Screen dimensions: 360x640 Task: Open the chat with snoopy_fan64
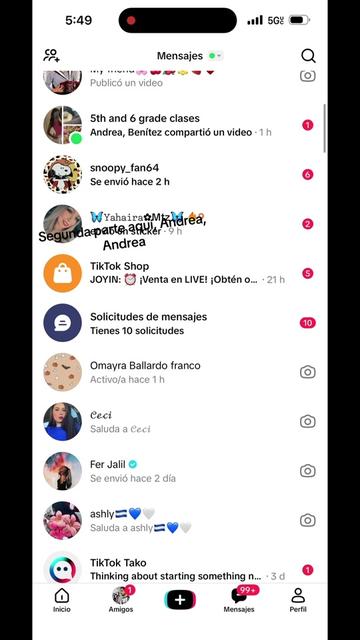pos(180,174)
